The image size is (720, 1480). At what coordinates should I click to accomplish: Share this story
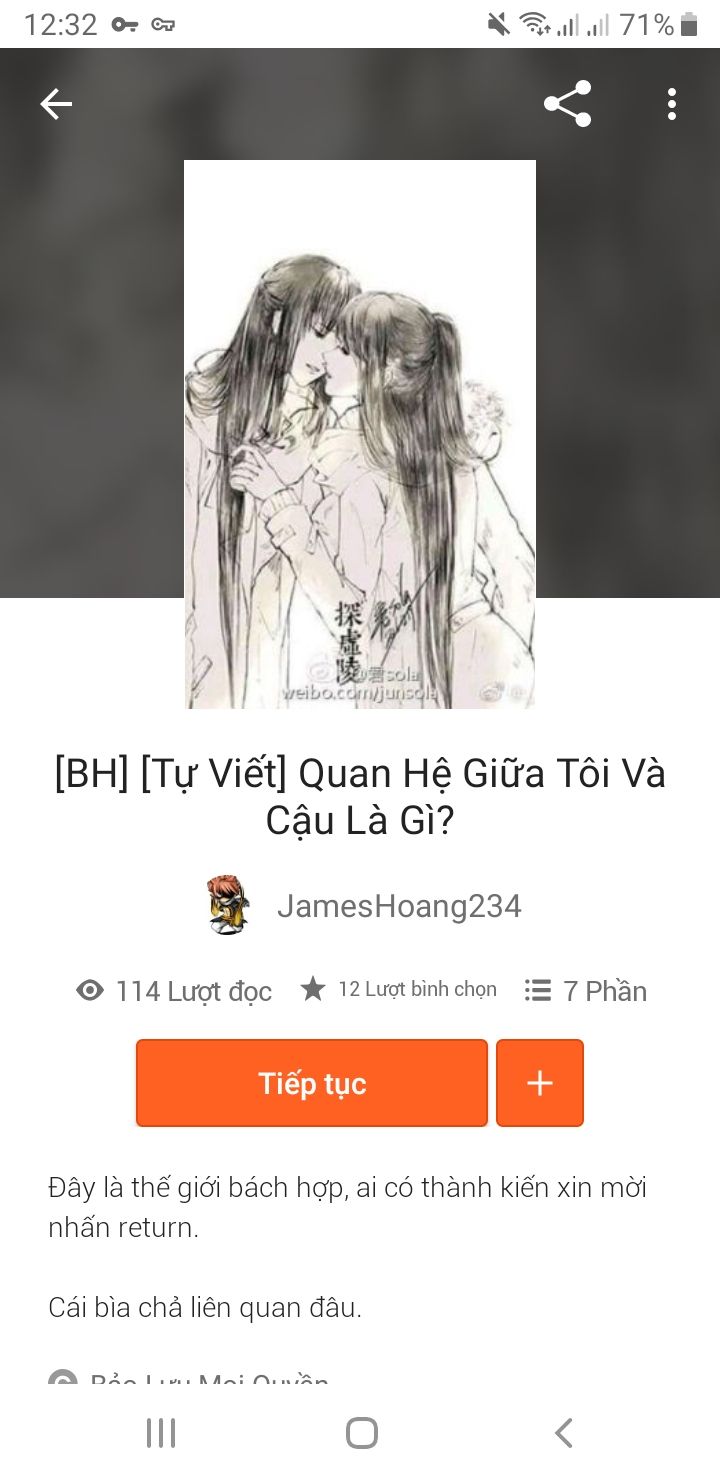pyautogui.click(x=567, y=104)
